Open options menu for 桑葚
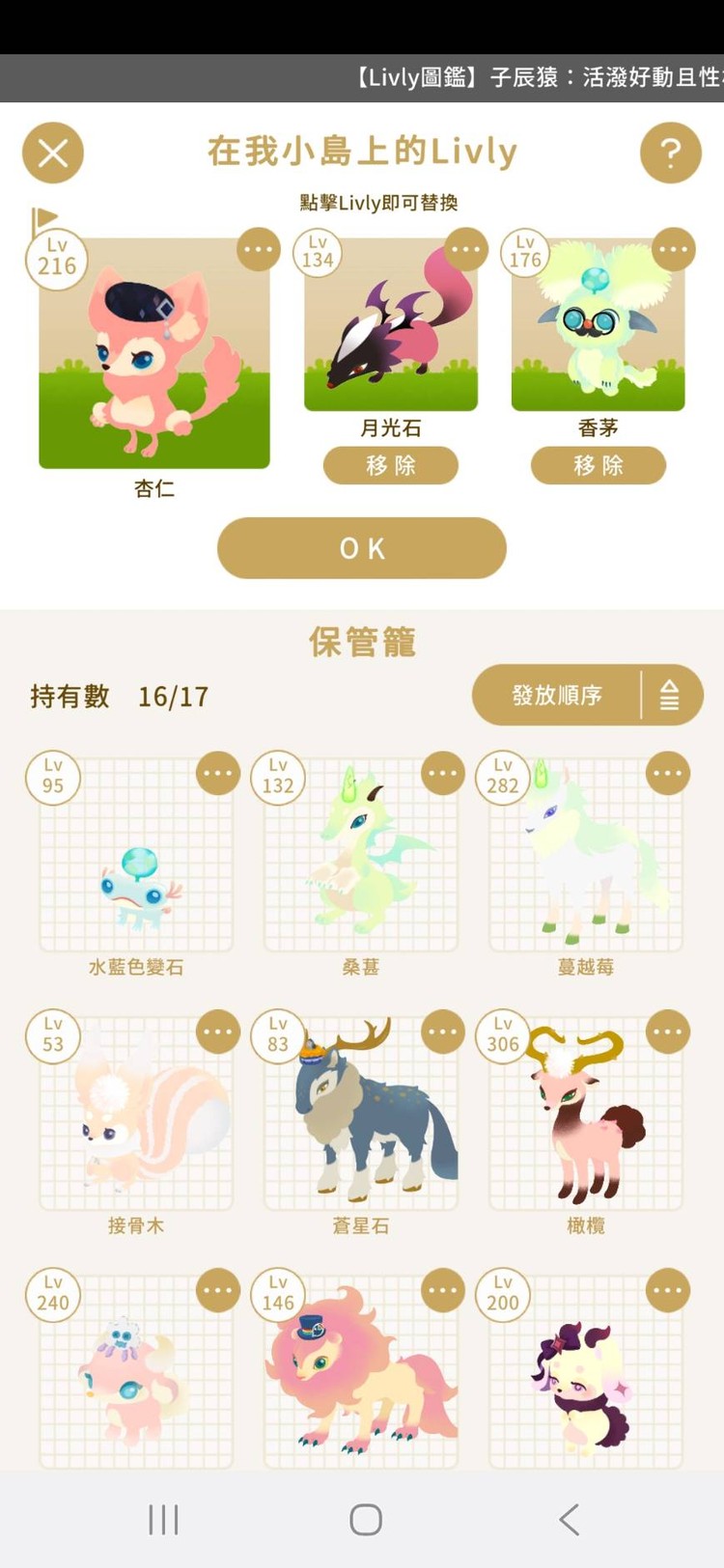 pos(442,774)
